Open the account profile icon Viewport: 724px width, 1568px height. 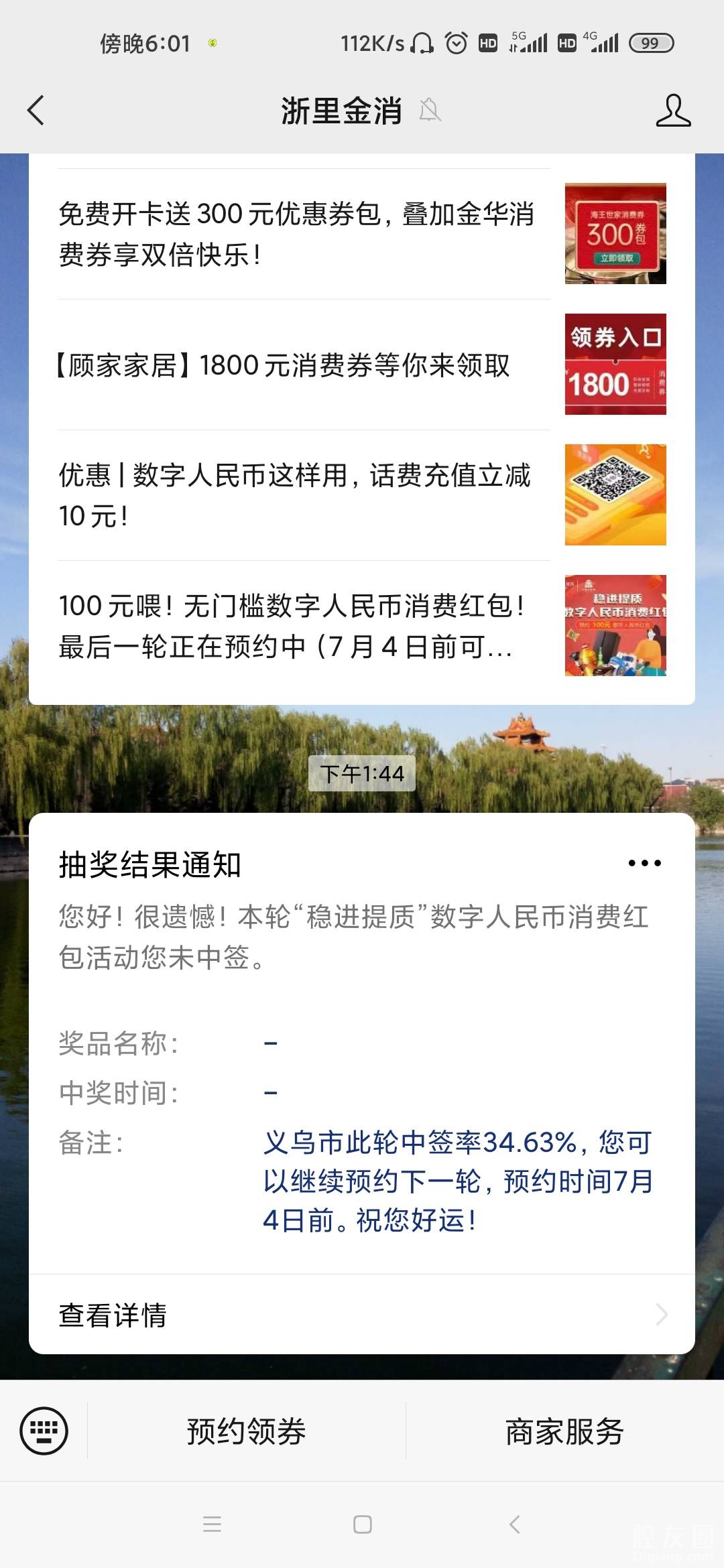(x=673, y=111)
